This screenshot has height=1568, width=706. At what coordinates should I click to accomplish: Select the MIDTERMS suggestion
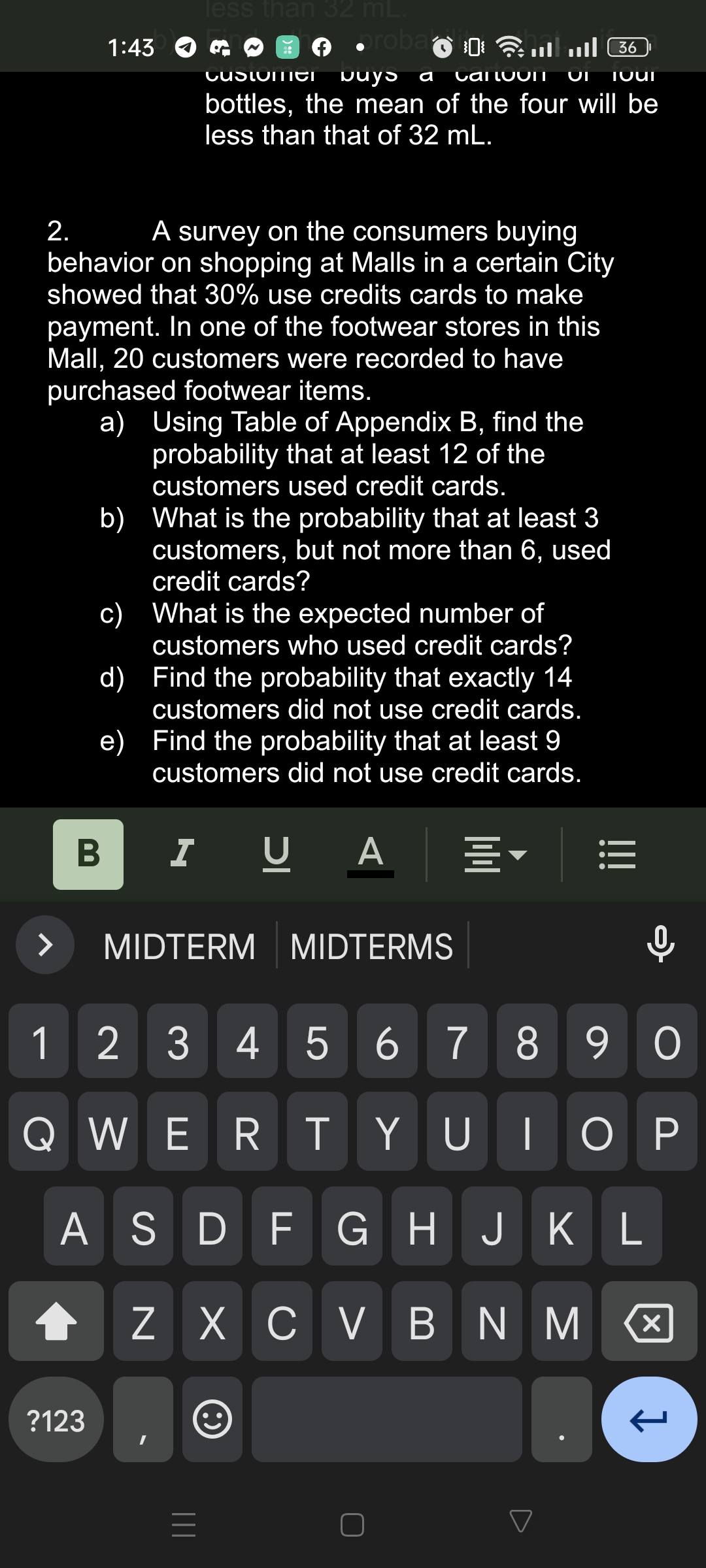tap(375, 945)
